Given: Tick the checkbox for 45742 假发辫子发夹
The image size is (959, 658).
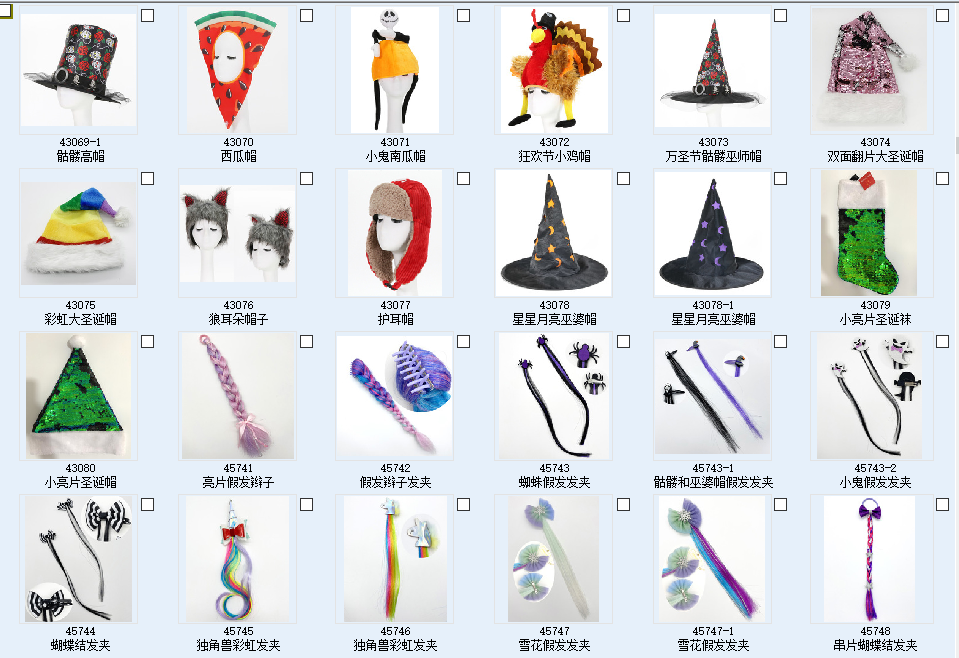Looking at the screenshot, I should [x=463, y=342].
